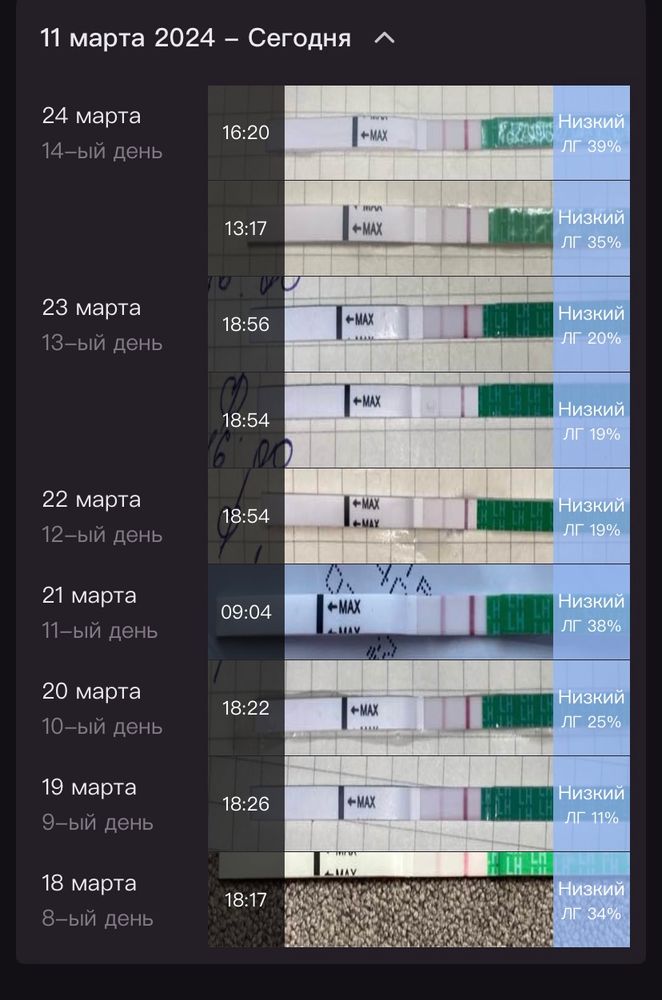View the 19 марта 18:26 test result
This screenshot has height=1000, width=662.
coord(418,804)
